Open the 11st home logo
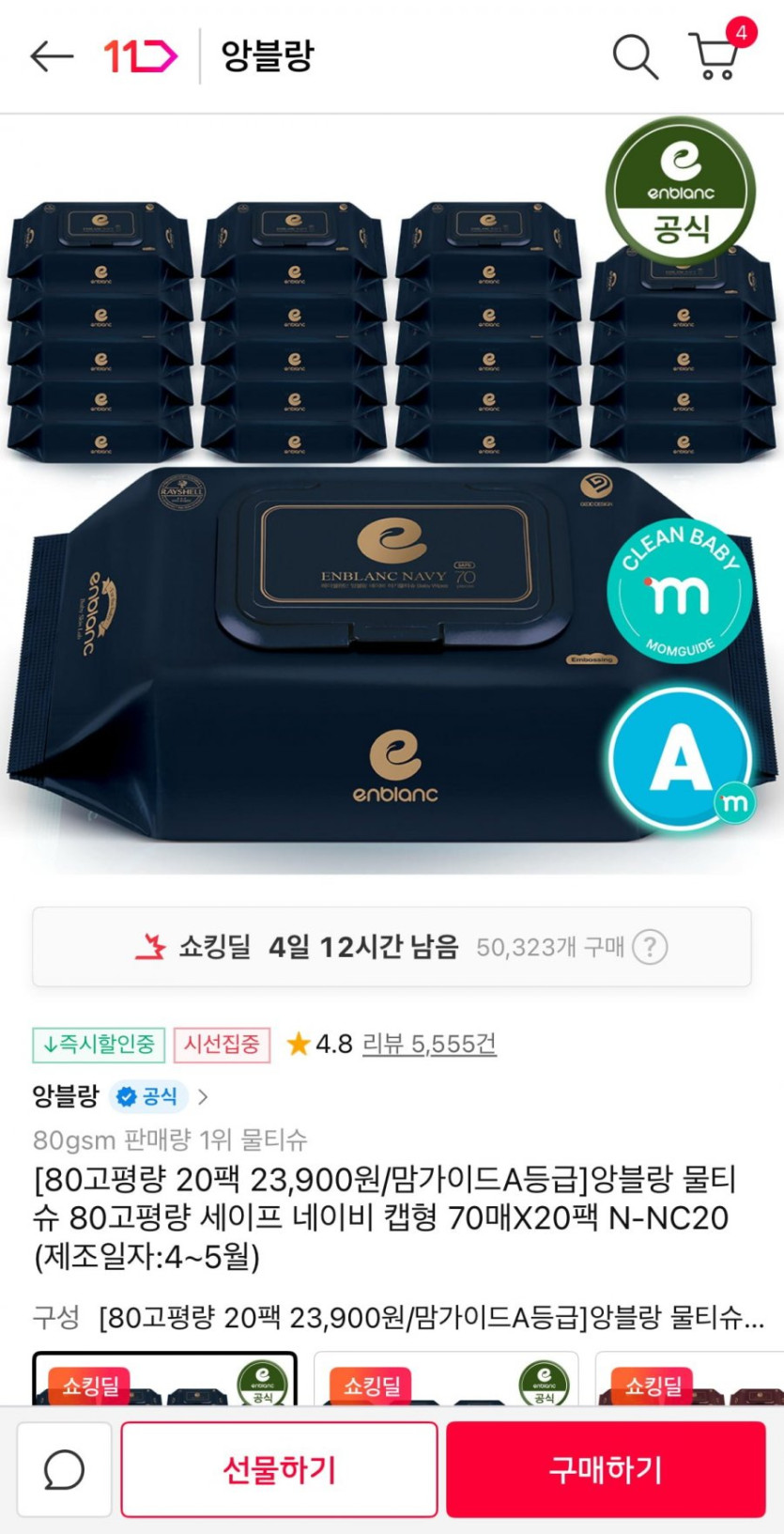The image size is (784, 1534). (140, 56)
